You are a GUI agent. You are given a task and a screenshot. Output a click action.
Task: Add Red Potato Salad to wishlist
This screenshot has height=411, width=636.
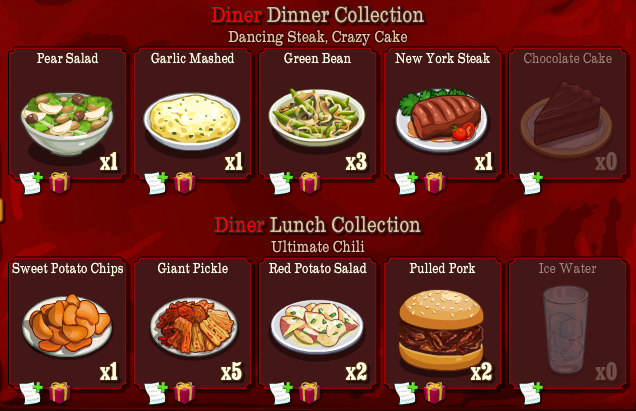pos(280,392)
